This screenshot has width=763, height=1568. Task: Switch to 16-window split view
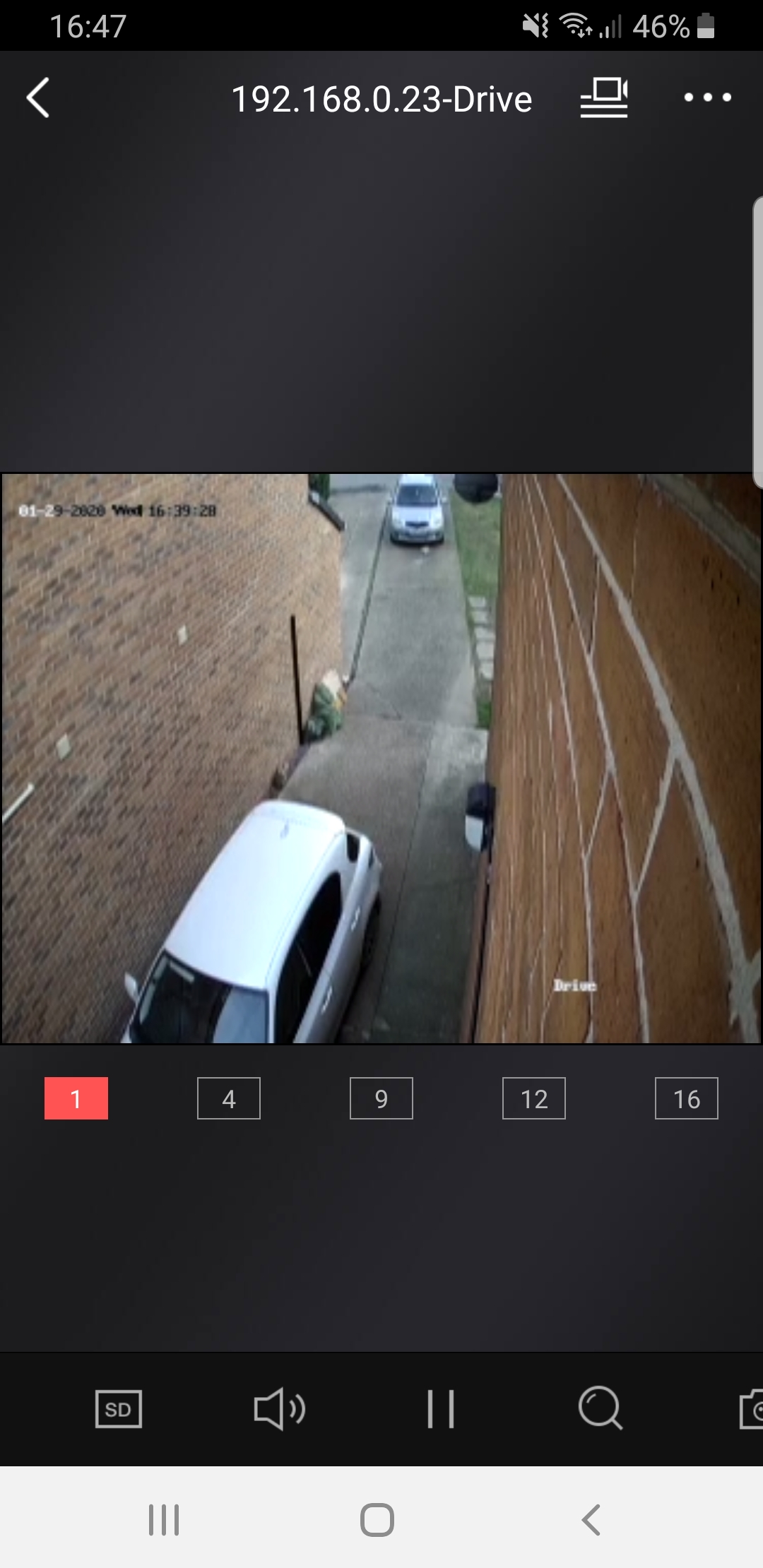click(x=686, y=1098)
